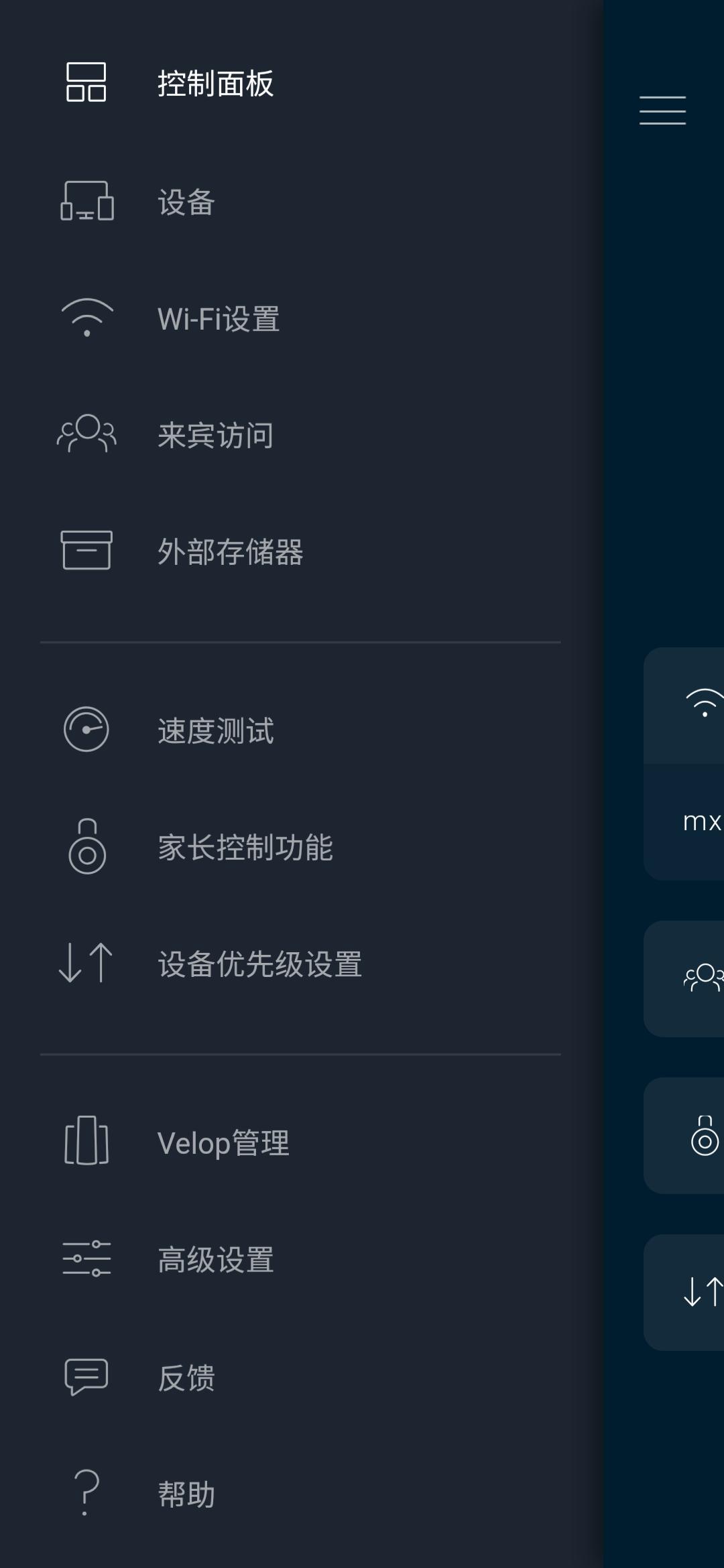Viewport: 724px width, 1568px height.
Task: Click the Velop管理 nodes icon
Action: pyautogui.click(x=86, y=1142)
